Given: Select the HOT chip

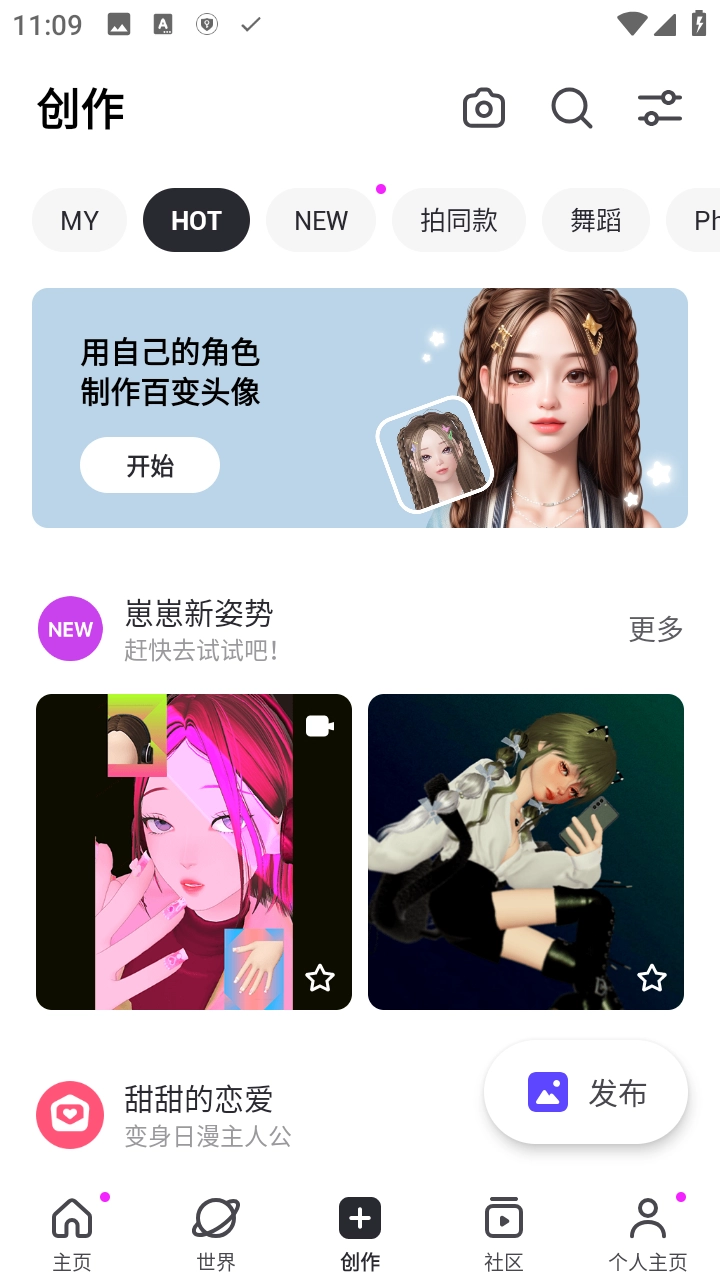Looking at the screenshot, I should coord(196,220).
